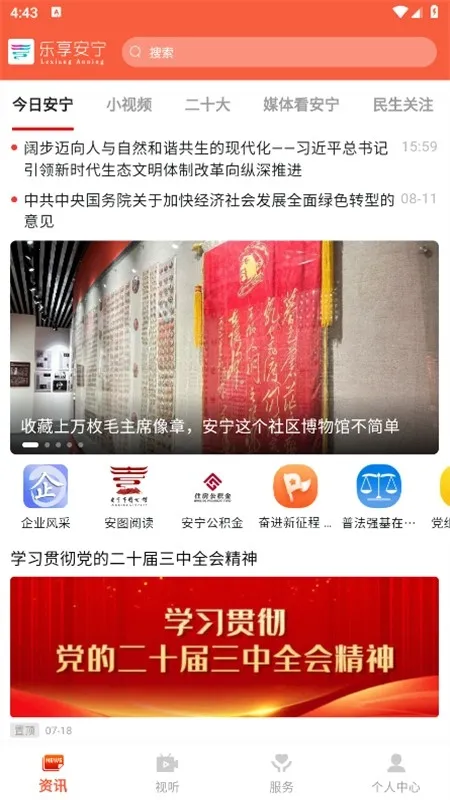This screenshot has width=450, height=800.
Task: Go to the 视听 tab
Action: 167,773
